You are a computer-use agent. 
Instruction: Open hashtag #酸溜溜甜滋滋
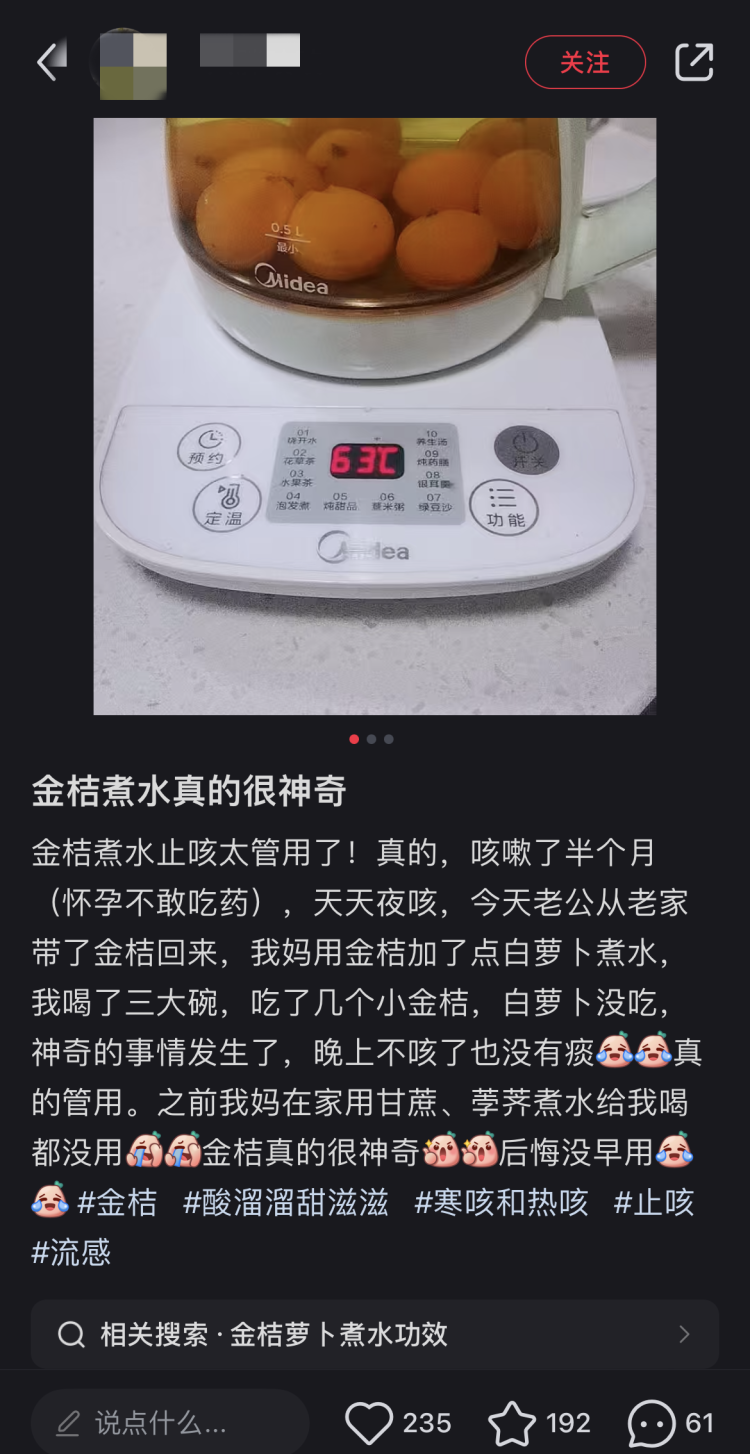point(286,1202)
